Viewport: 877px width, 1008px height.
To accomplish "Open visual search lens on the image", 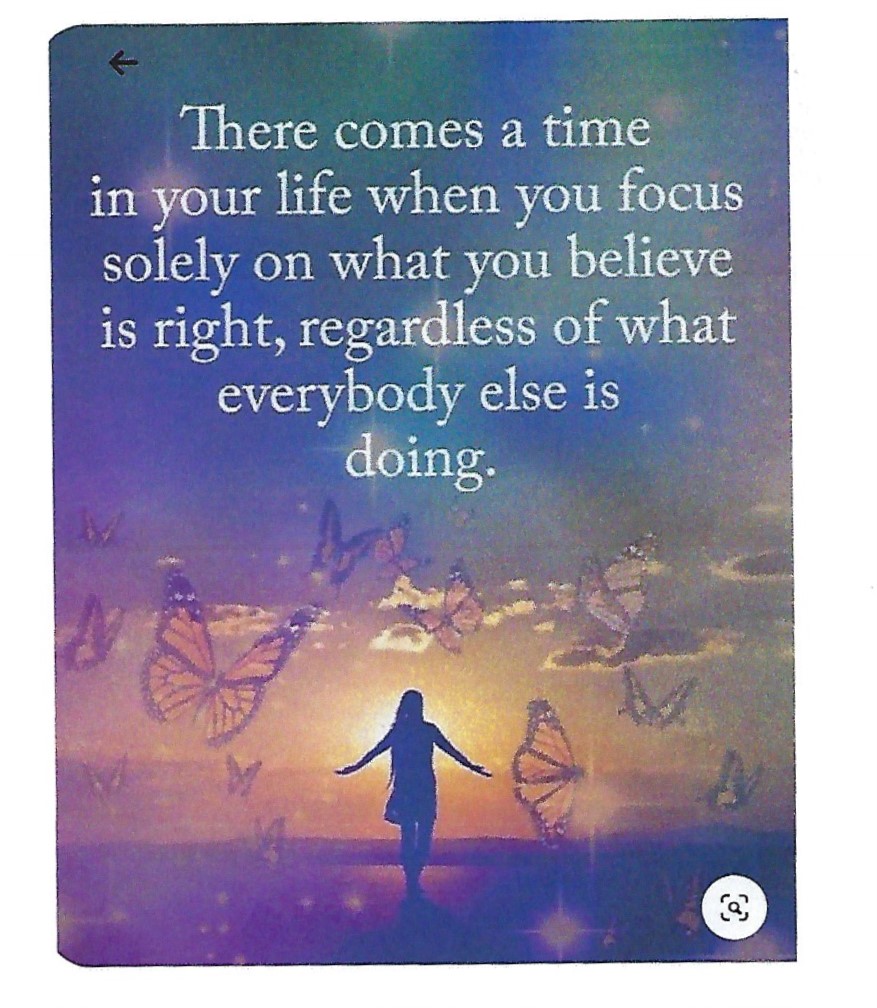I will click(x=735, y=907).
